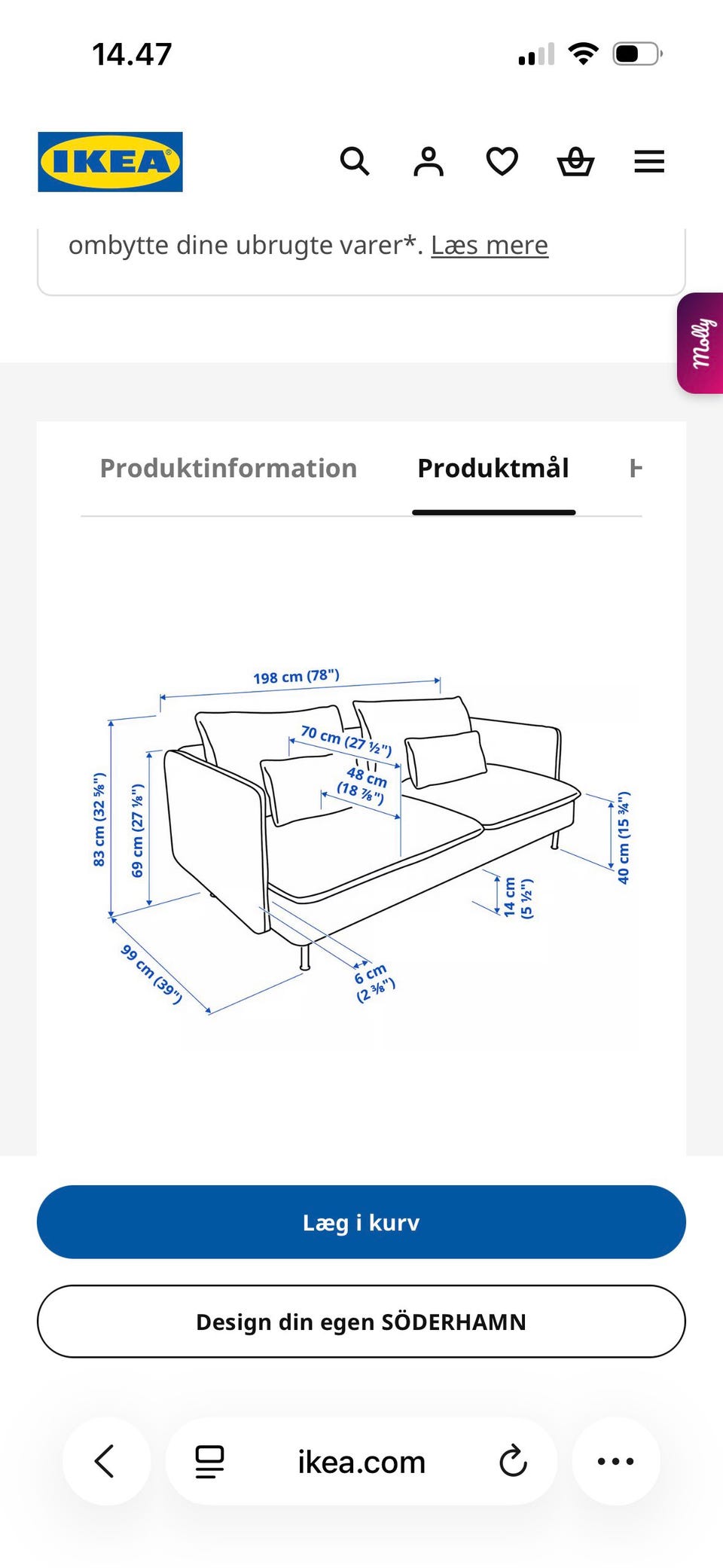Open the browser's three-dot more menu
723x1568 pixels.
pos(615,1461)
